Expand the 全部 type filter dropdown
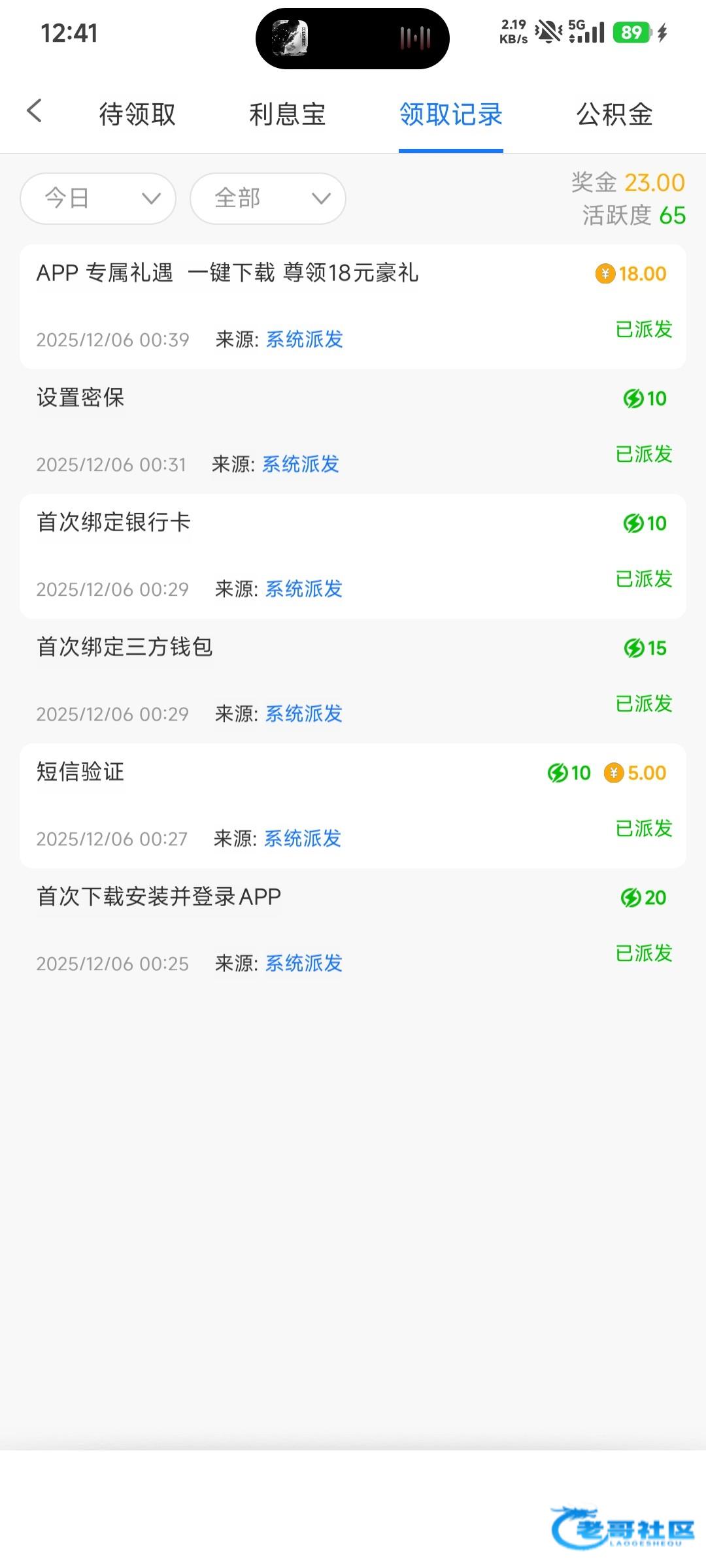 click(268, 198)
